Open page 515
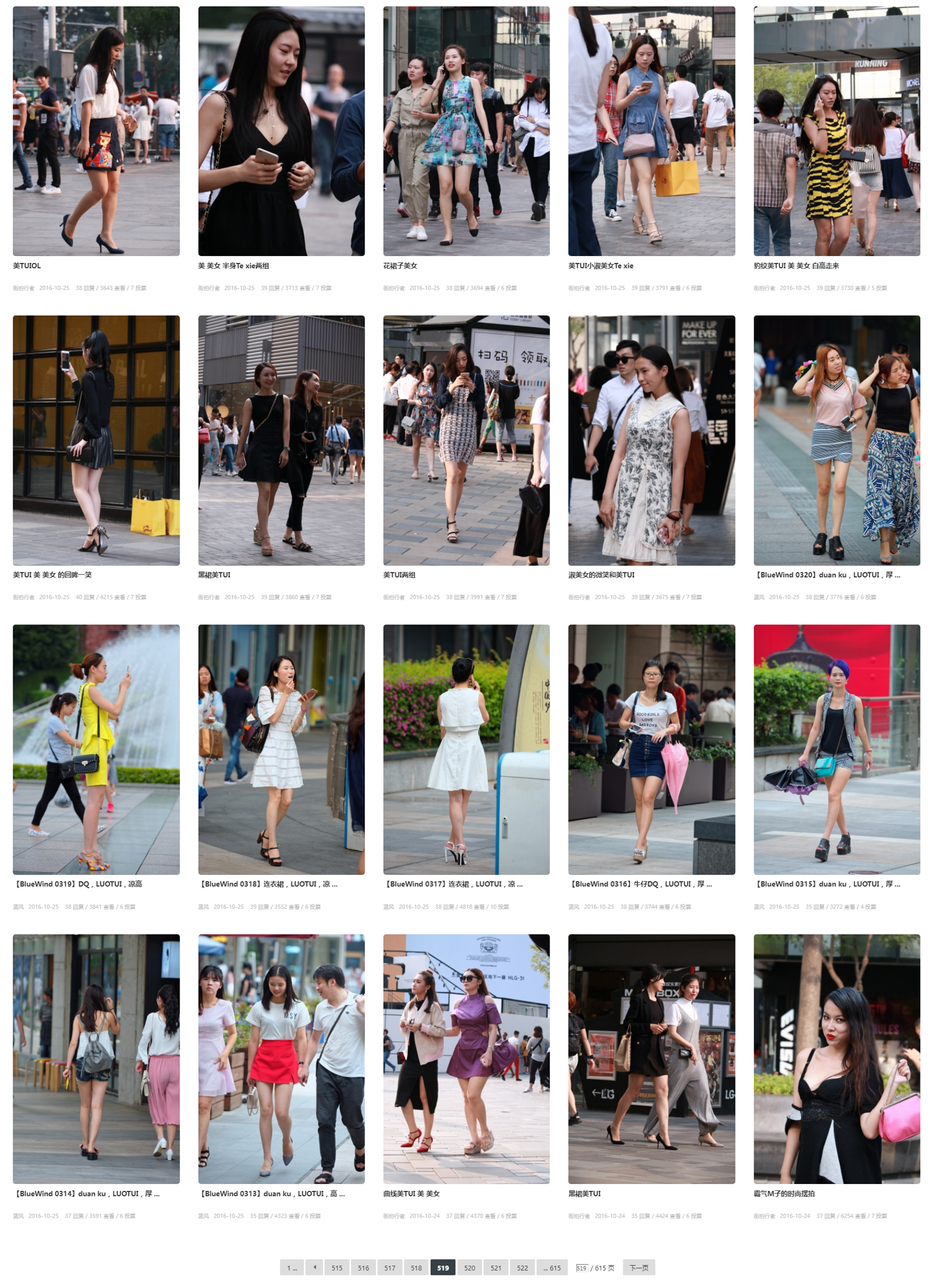Viewport: 935px width, 1288px height. coord(337,1267)
